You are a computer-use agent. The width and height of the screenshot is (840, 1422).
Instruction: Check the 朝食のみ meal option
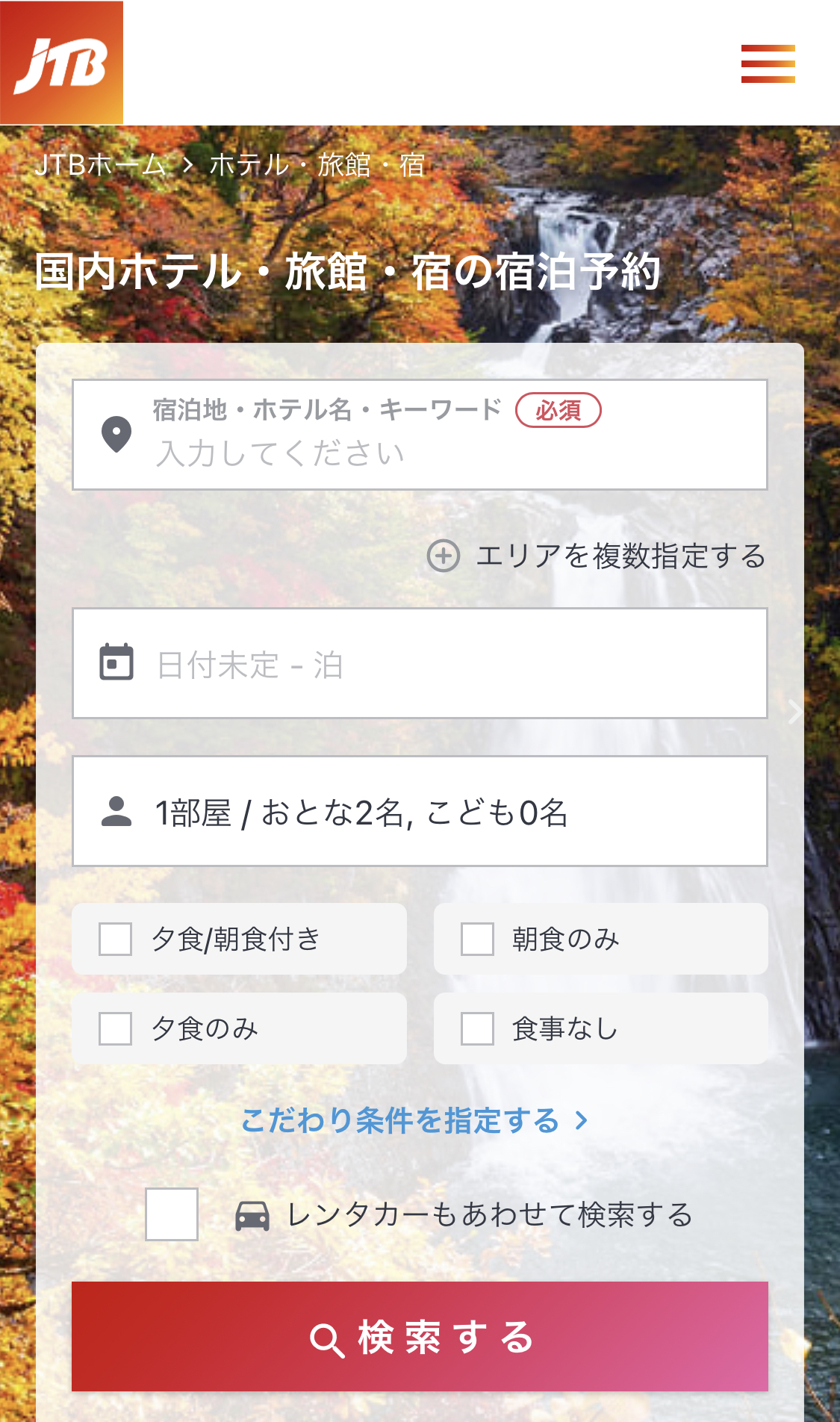click(x=477, y=939)
